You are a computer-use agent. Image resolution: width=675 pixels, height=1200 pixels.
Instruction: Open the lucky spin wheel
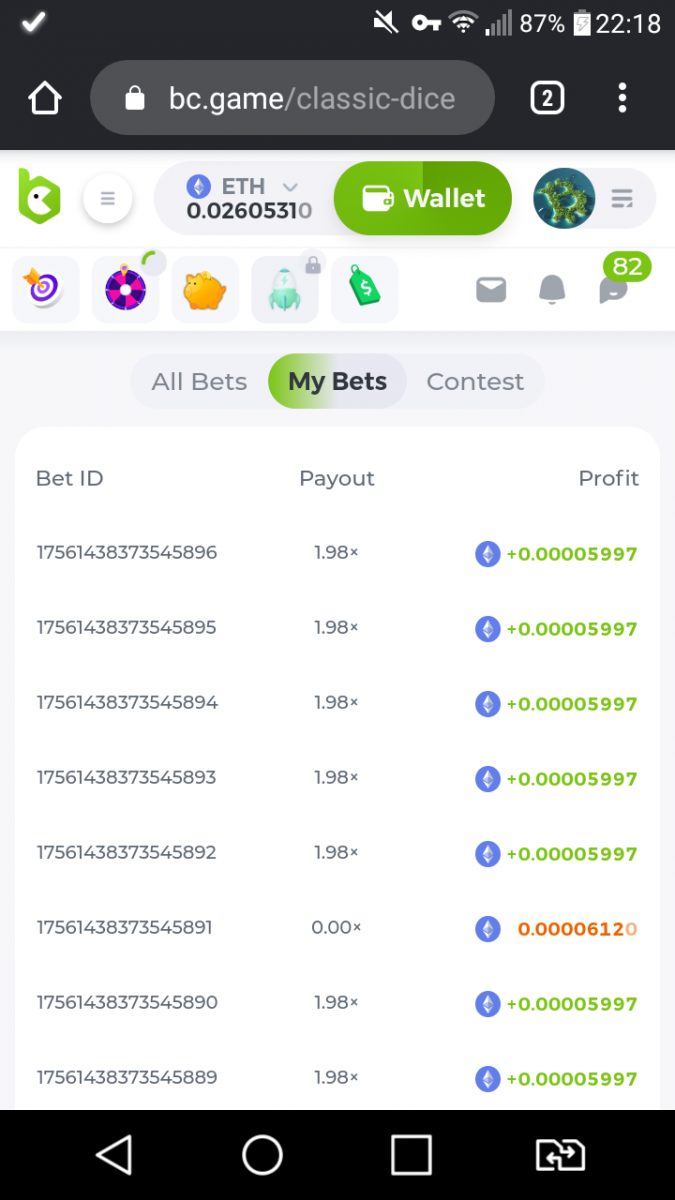click(126, 290)
